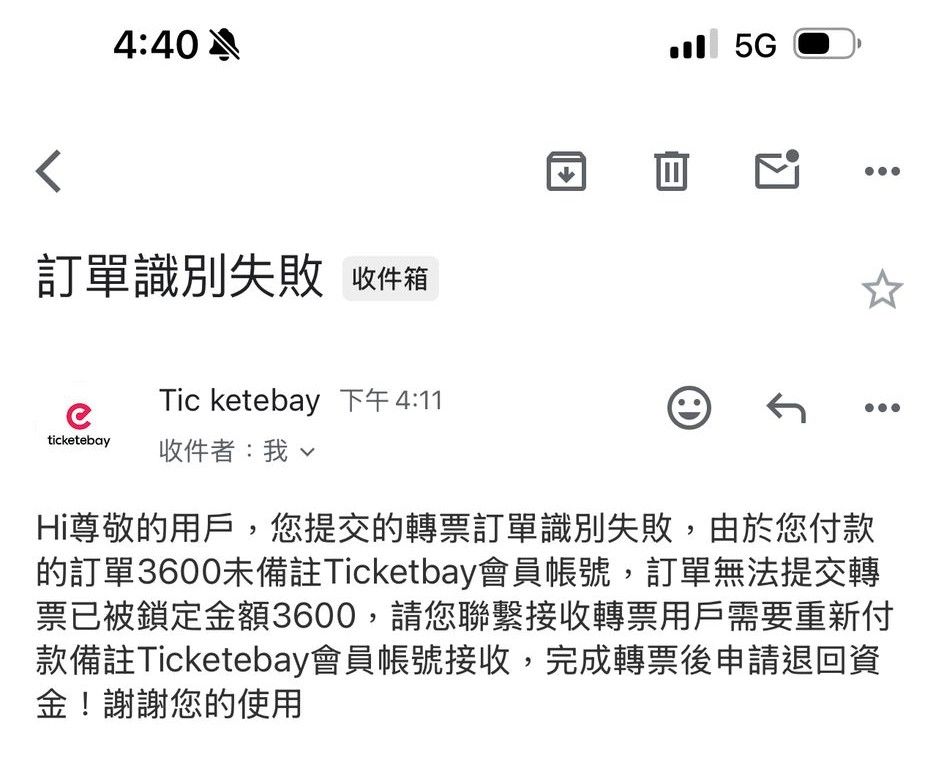The width and height of the screenshot is (944, 761).
Task: Delete this email with trash icon
Action: click(x=671, y=171)
